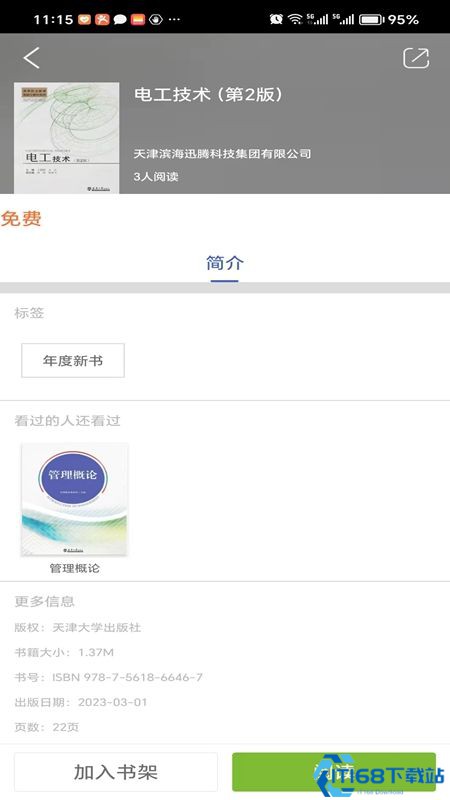Screen dimensions: 450x800
Task: Switch to the 简介 tab
Action: pos(224,263)
